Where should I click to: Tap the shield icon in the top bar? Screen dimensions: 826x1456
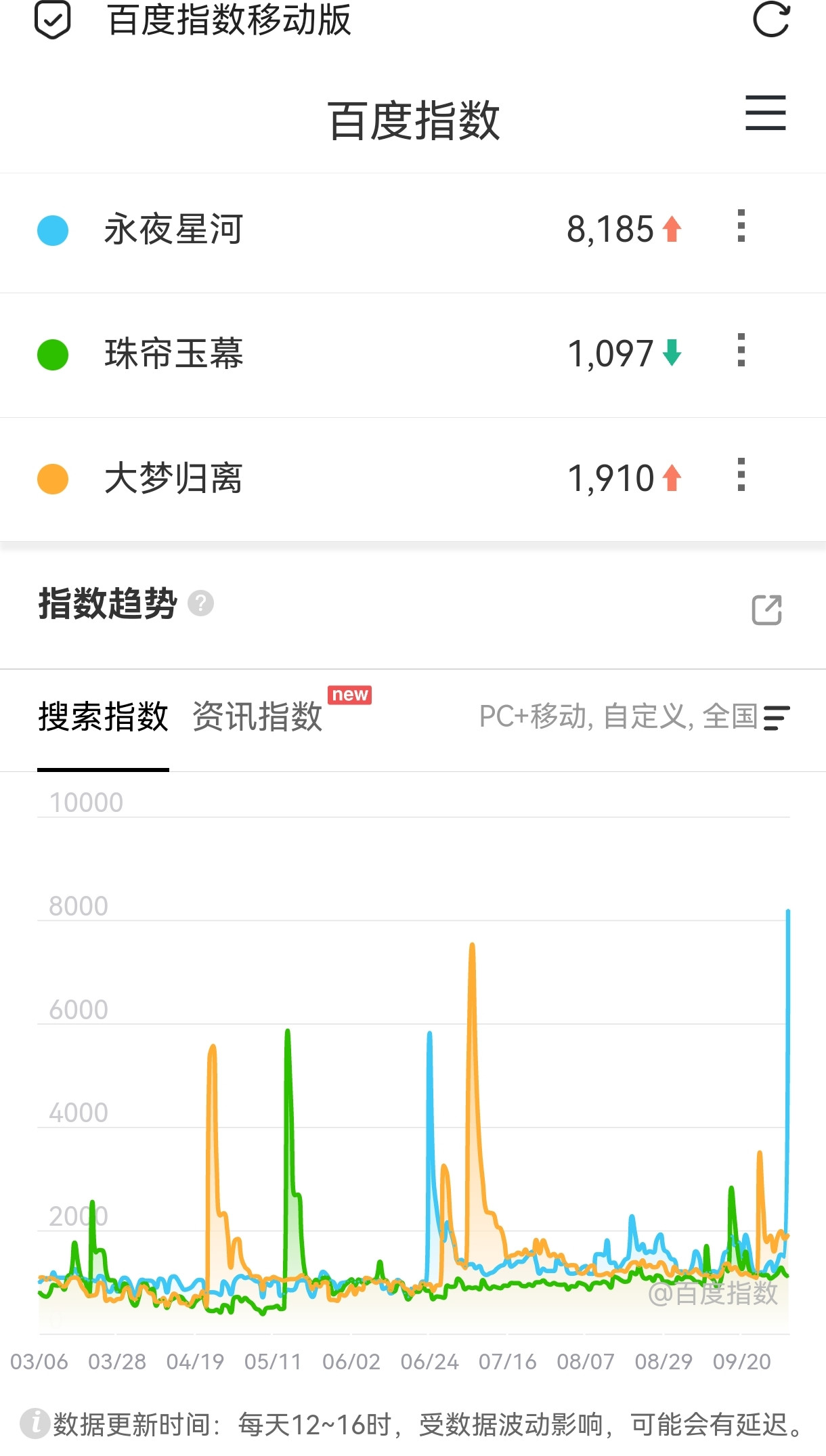(x=52, y=20)
